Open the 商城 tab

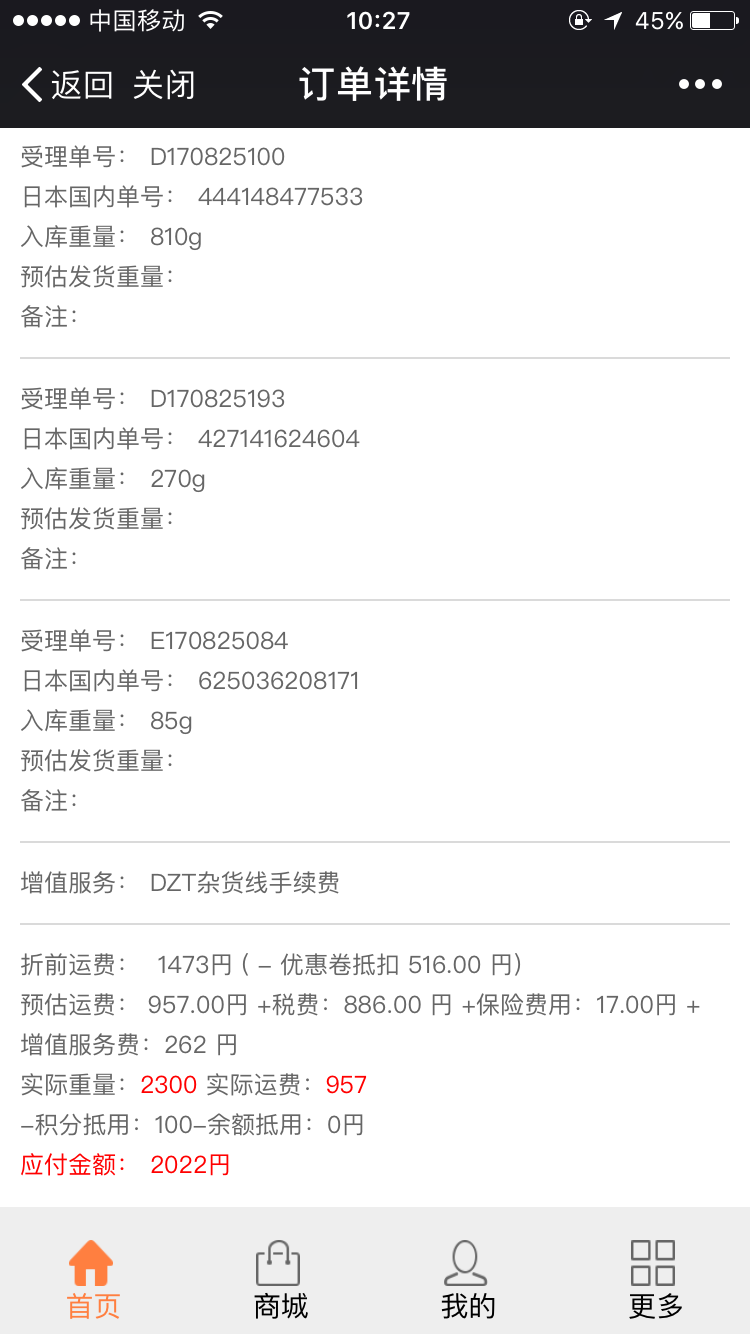(x=280, y=1279)
